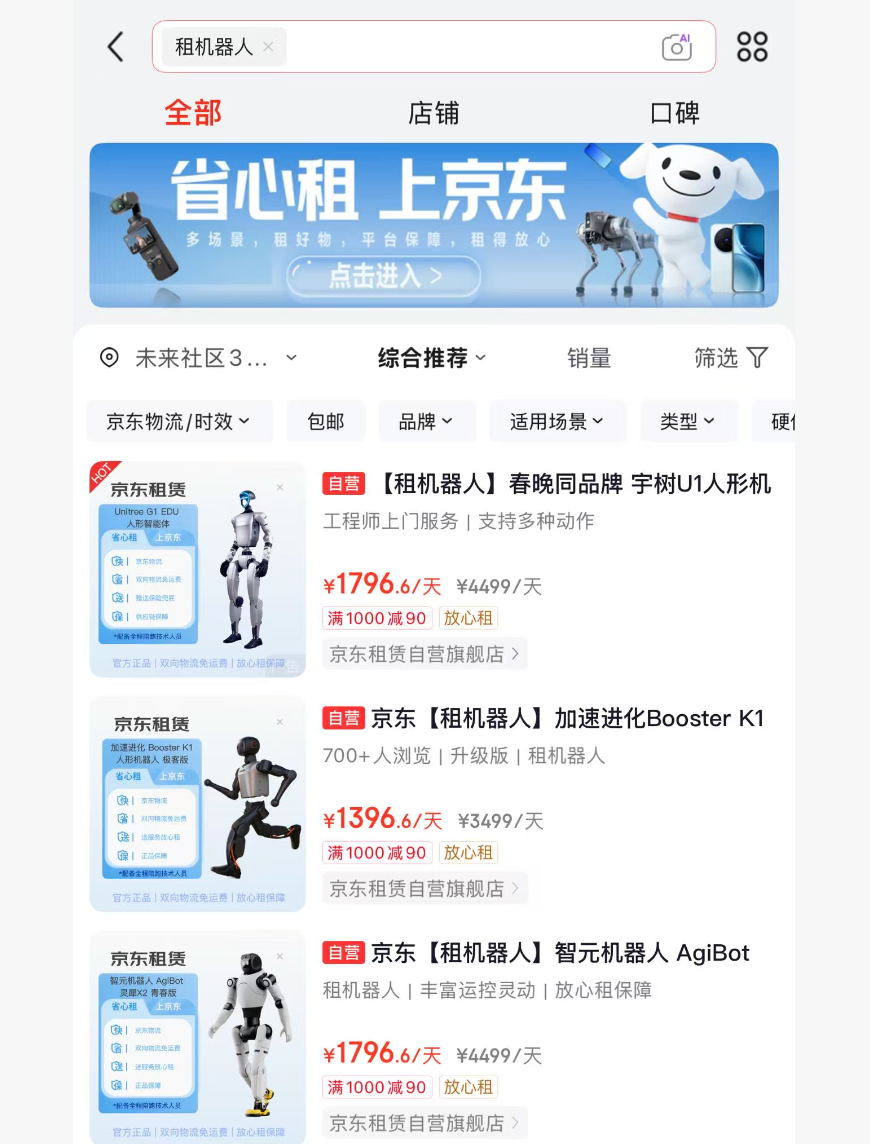
Task: Open the apps grid icon top right
Action: click(752, 46)
